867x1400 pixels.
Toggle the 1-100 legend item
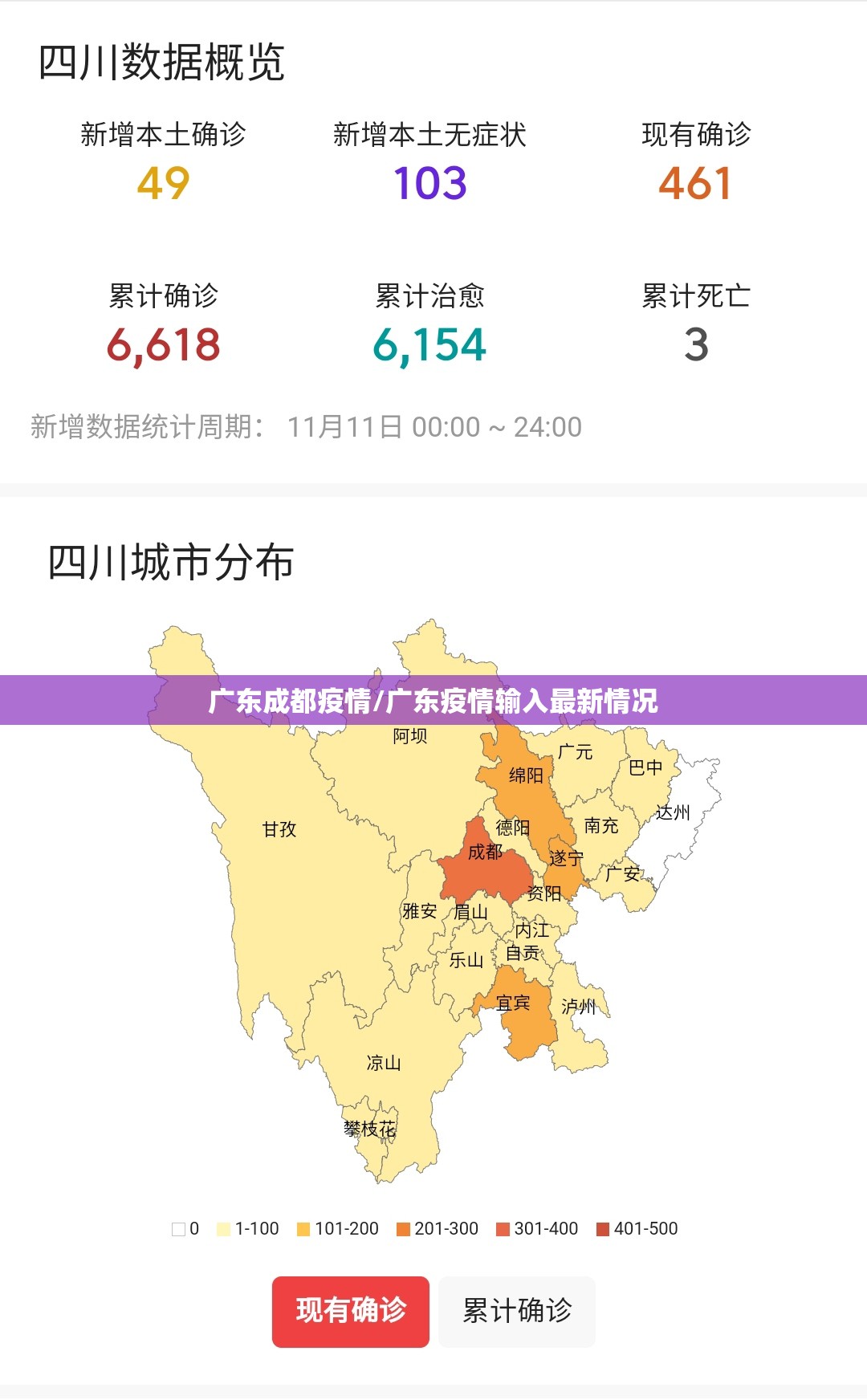click(248, 1228)
